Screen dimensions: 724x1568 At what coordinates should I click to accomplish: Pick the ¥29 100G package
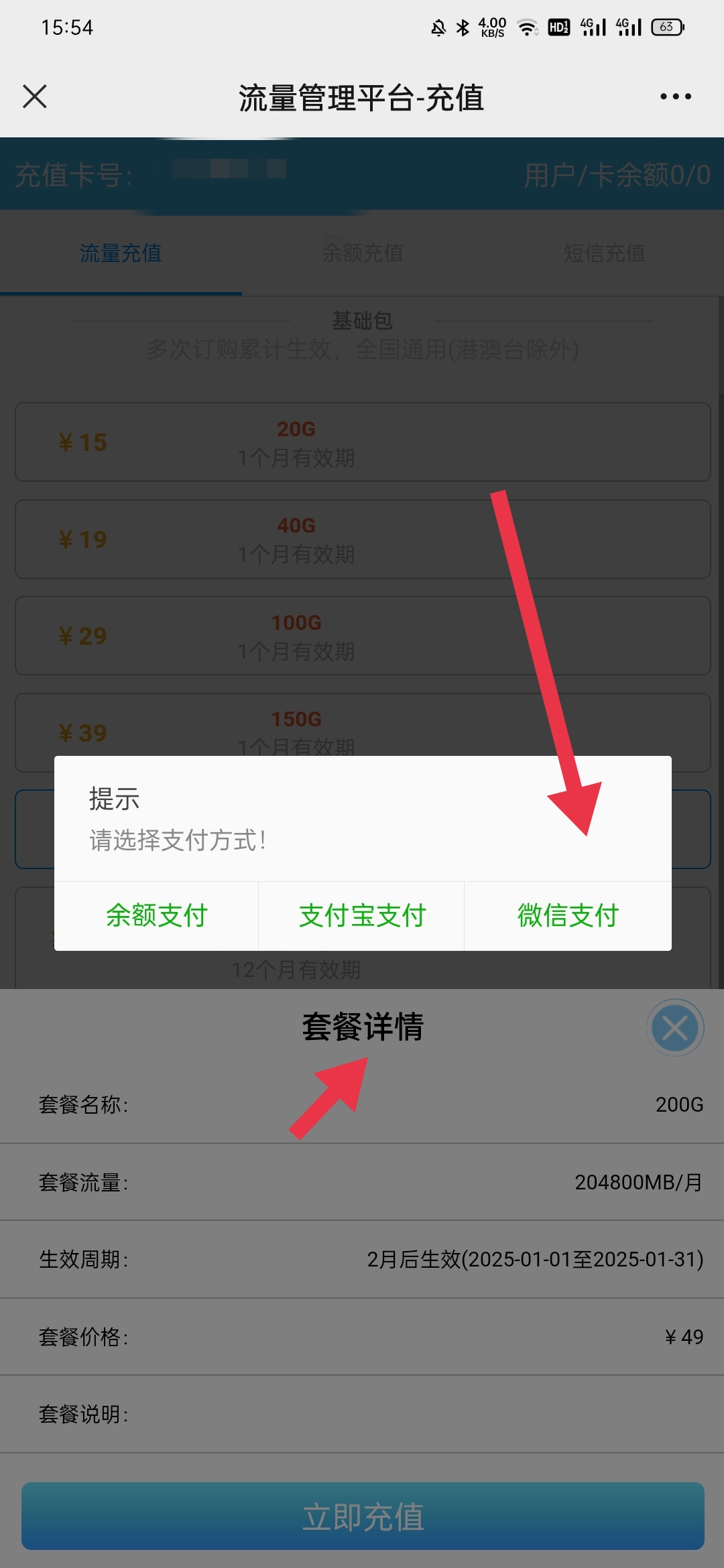coord(362,635)
